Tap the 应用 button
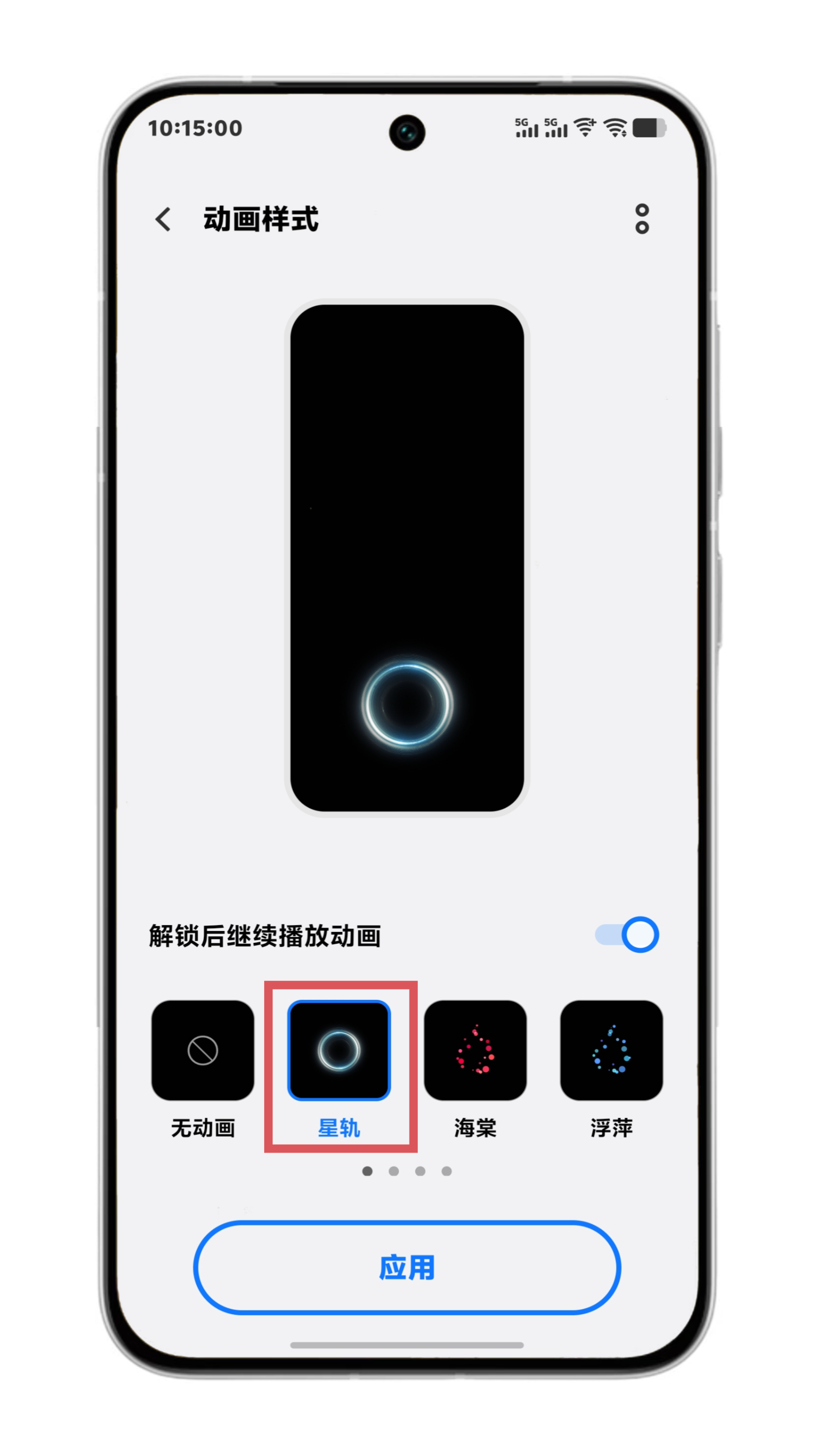The image size is (818, 1456). point(407,1268)
